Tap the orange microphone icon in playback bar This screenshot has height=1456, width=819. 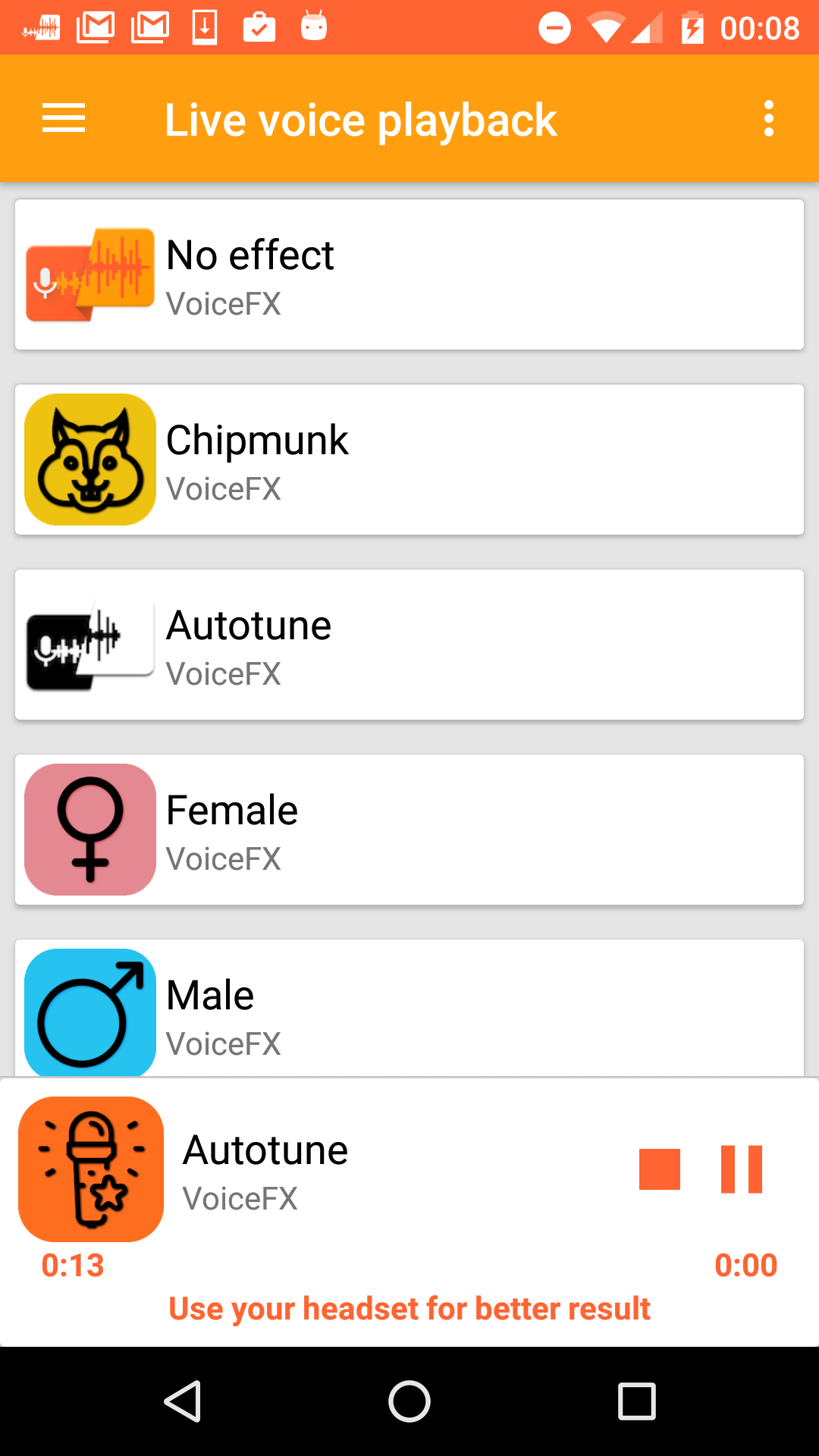point(90,1169)
